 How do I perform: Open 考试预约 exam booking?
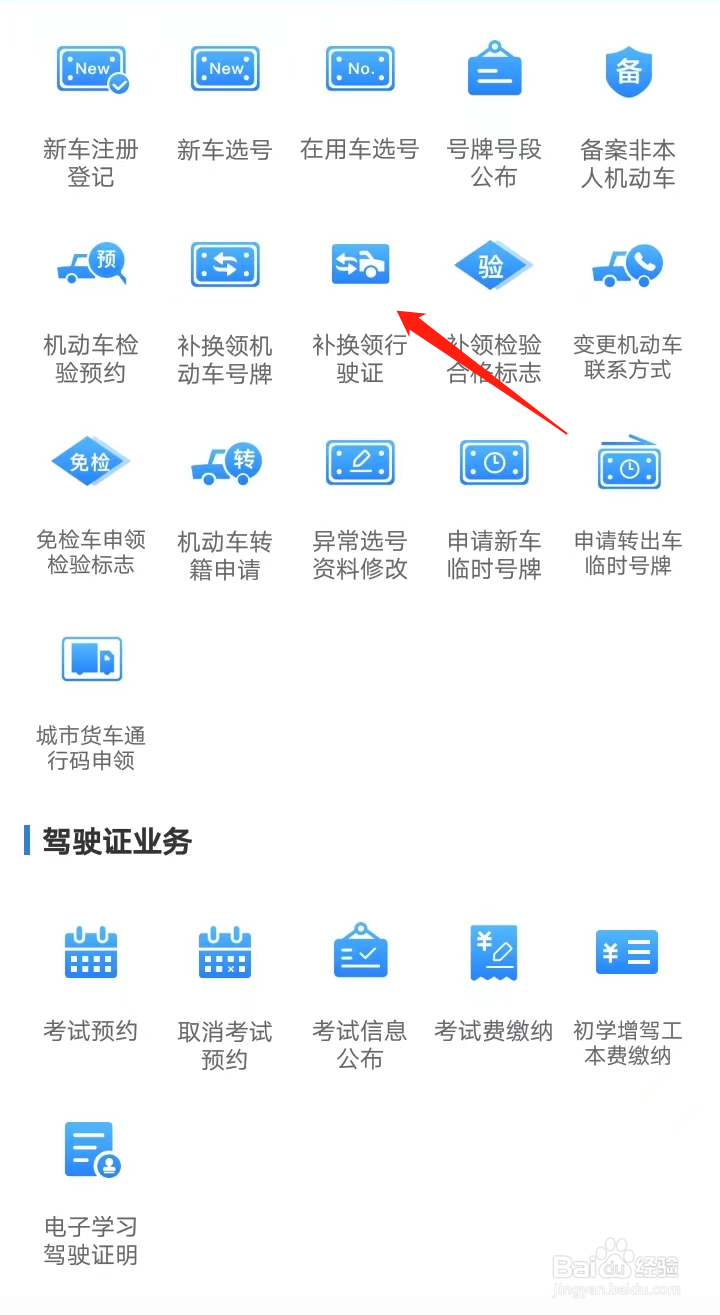click(91, 952)
